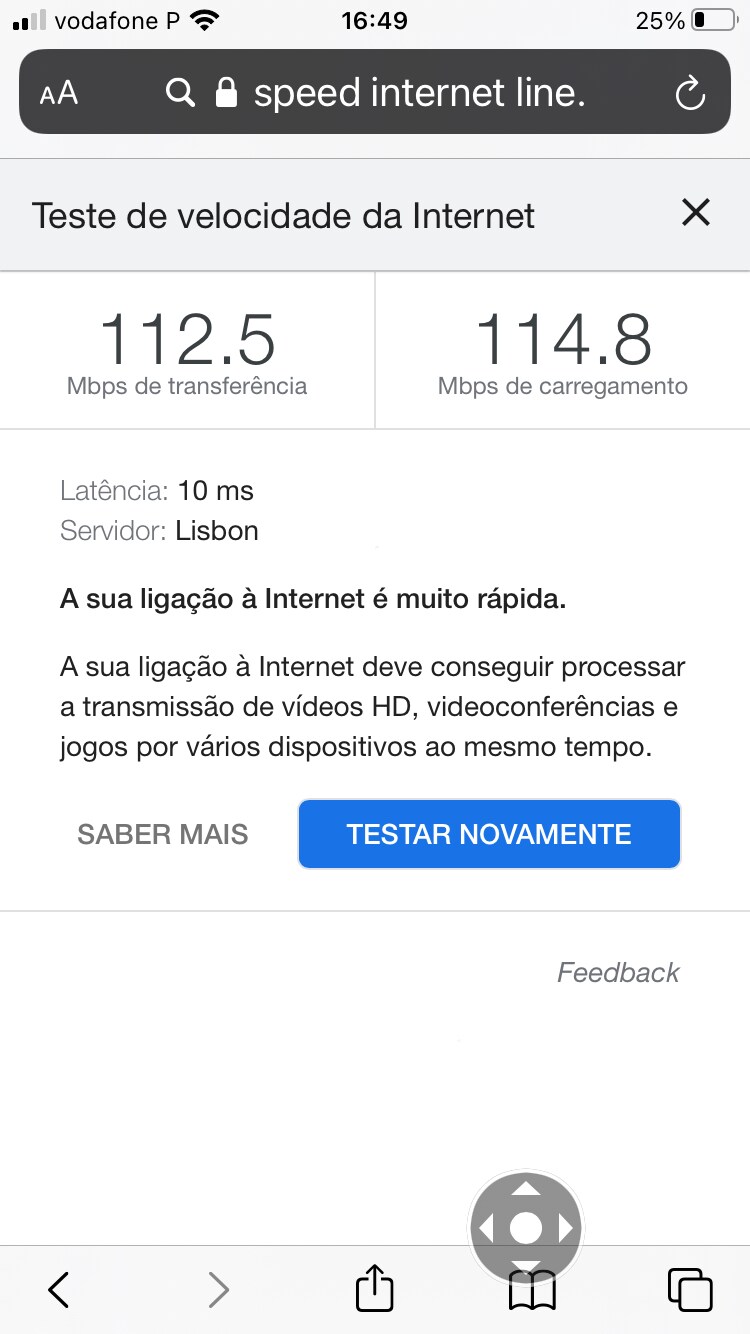Tap the floating AssistiveTouch directional control
The width and height of the screenshot is (750, 1334).
pyautogui.click(x=526, y=1227)
